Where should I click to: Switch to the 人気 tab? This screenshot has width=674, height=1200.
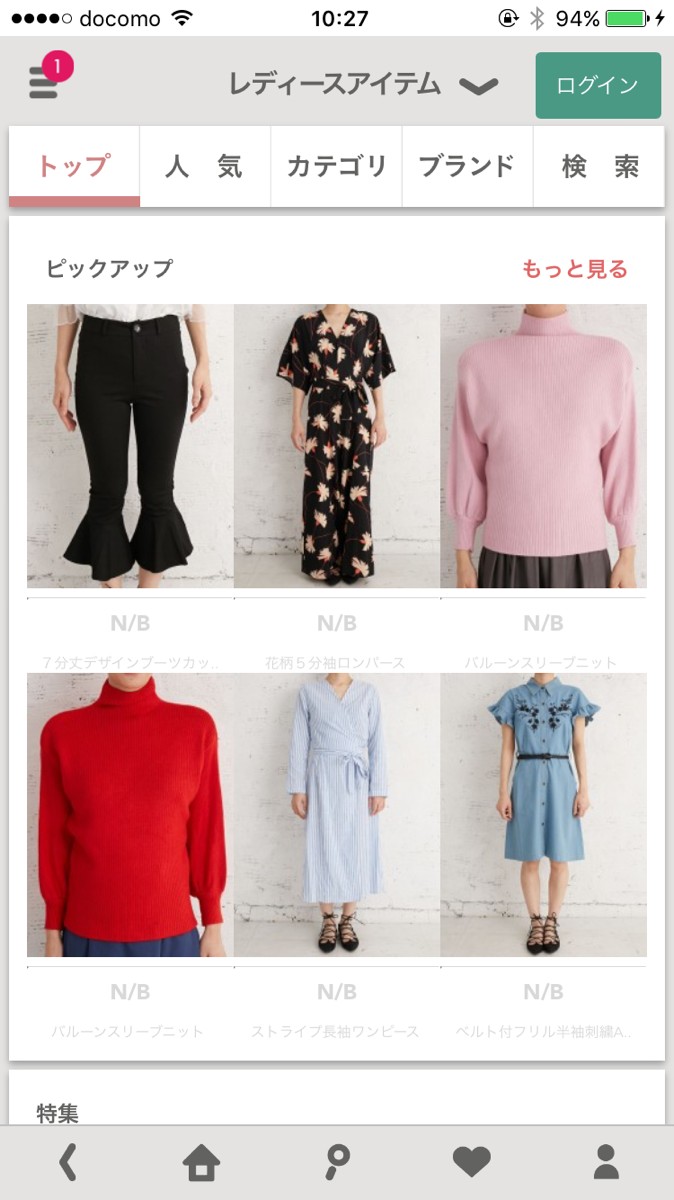point(205,166)
